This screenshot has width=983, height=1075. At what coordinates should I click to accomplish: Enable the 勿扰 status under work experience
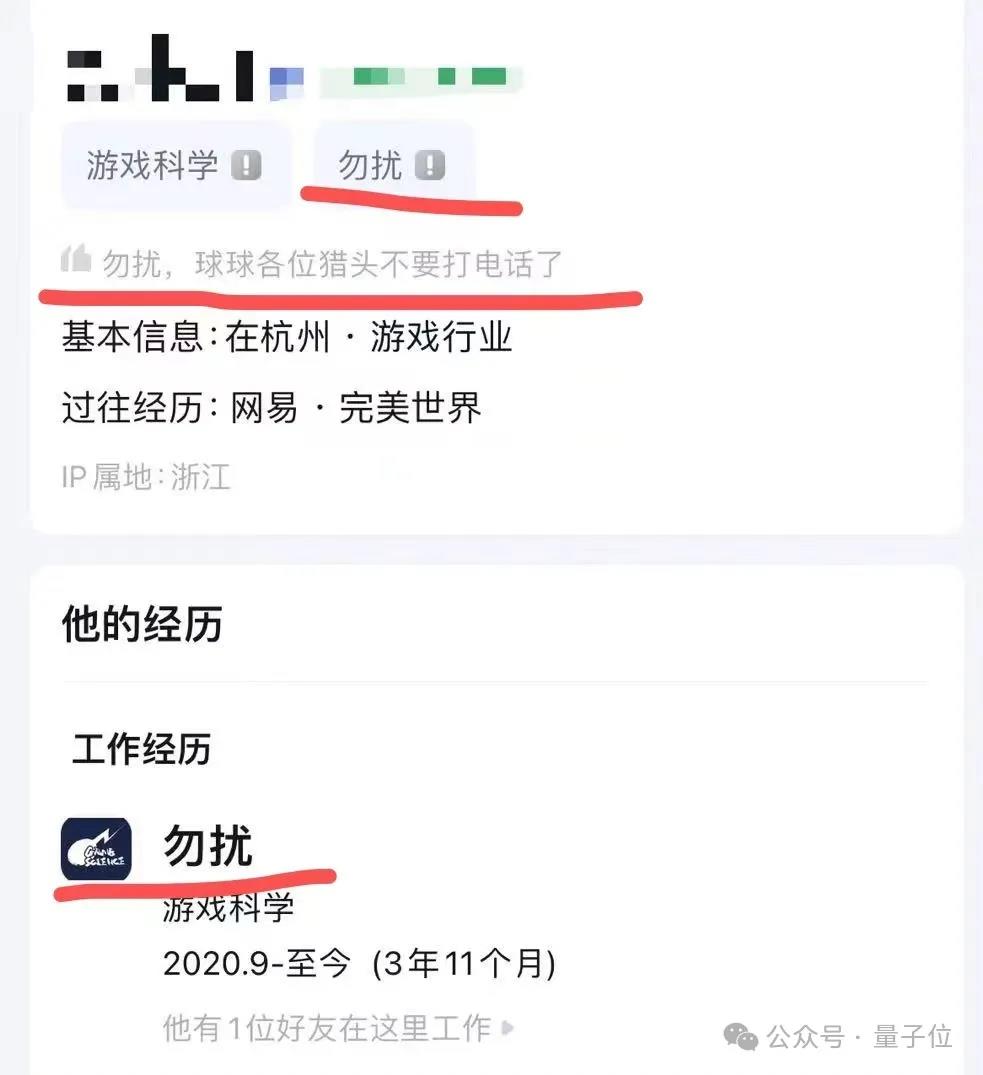(x=207, y=845)
